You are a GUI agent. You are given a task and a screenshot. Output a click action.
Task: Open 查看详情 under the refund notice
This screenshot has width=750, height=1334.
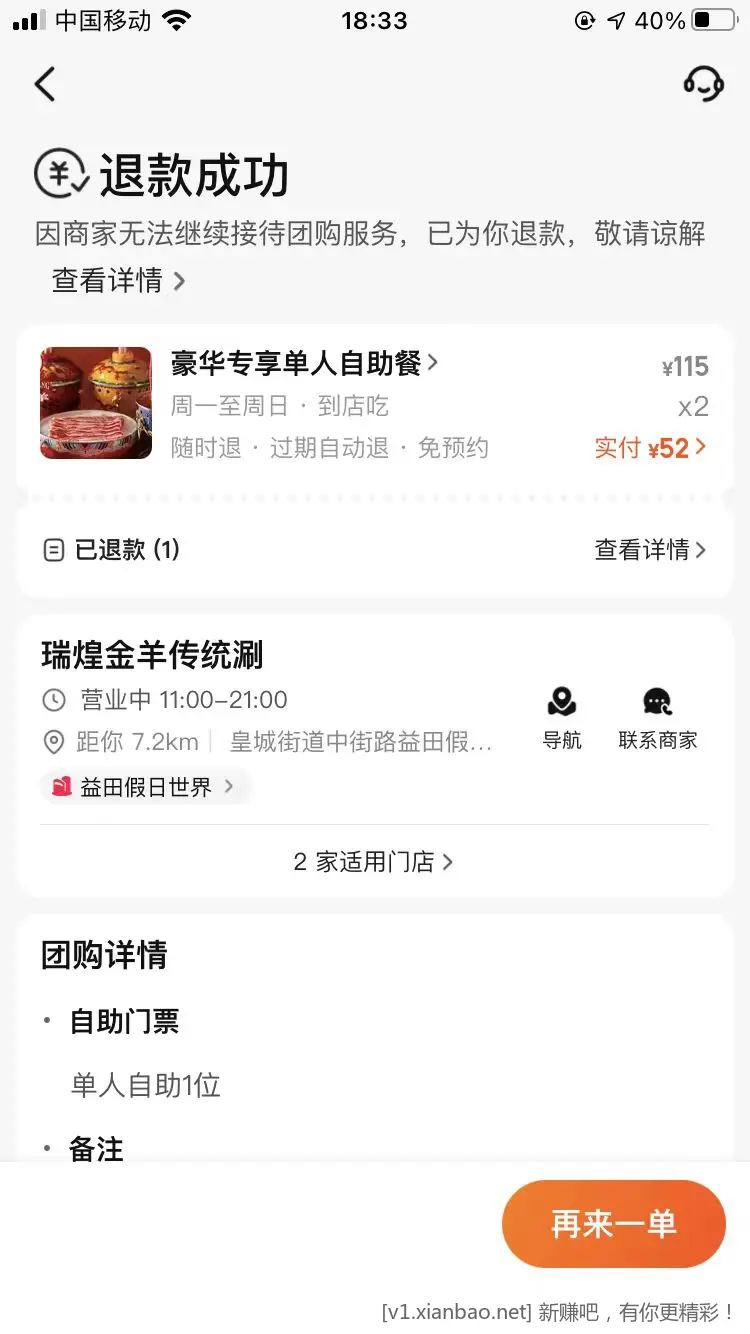[x=110, y=281]
